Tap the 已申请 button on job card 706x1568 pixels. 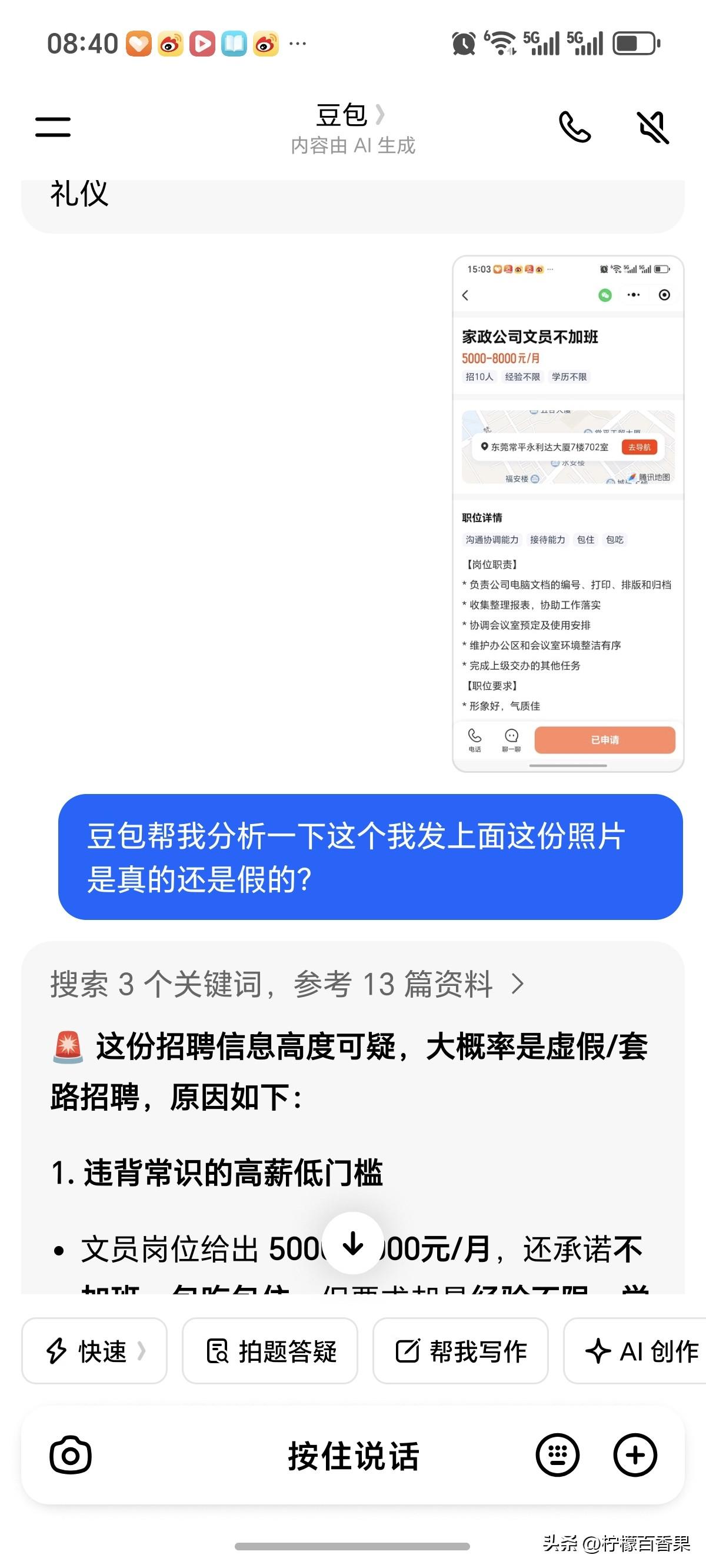tap(605, 739)
